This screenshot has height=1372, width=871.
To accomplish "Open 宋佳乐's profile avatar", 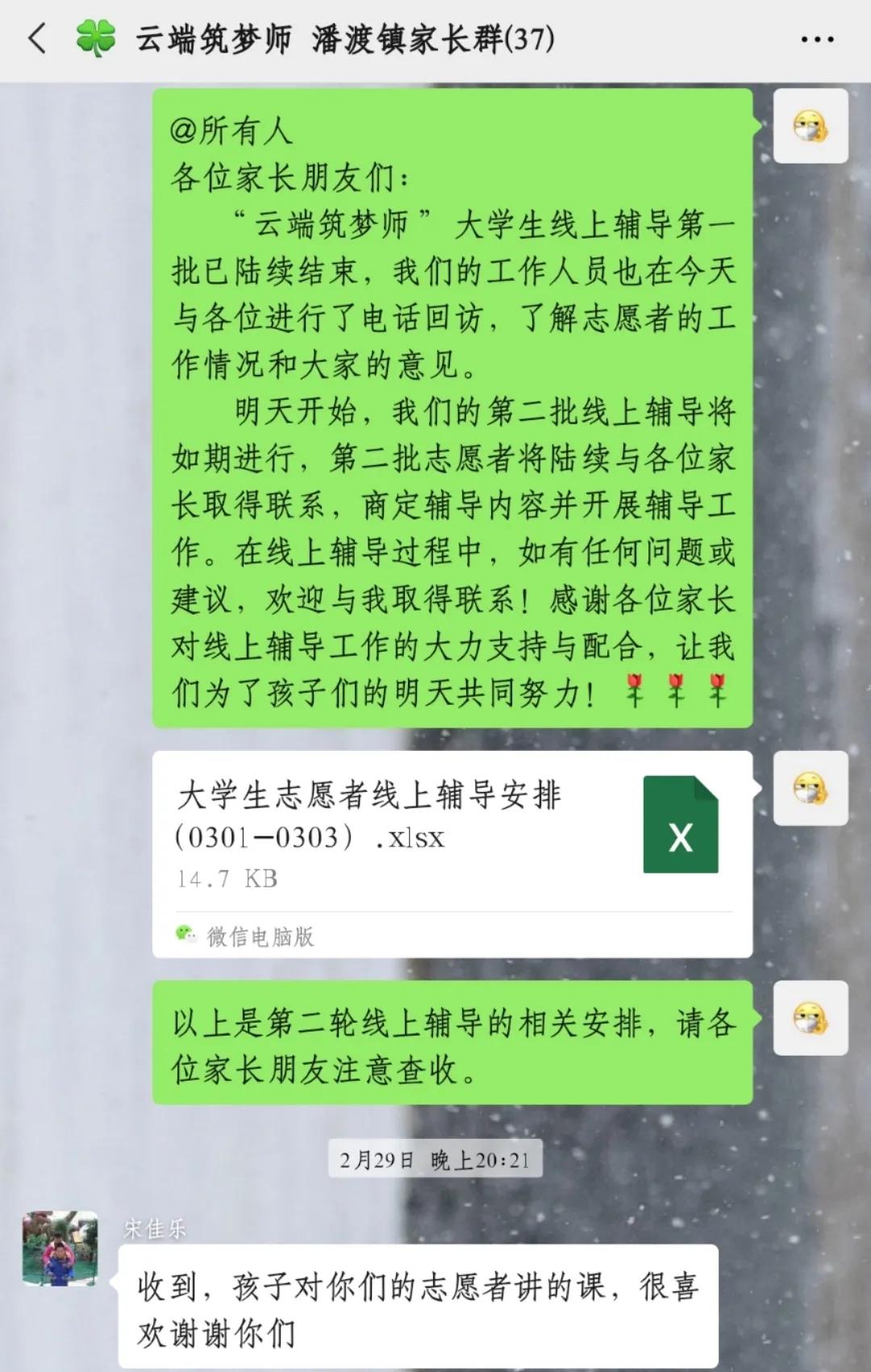I will click(60, 1249).
